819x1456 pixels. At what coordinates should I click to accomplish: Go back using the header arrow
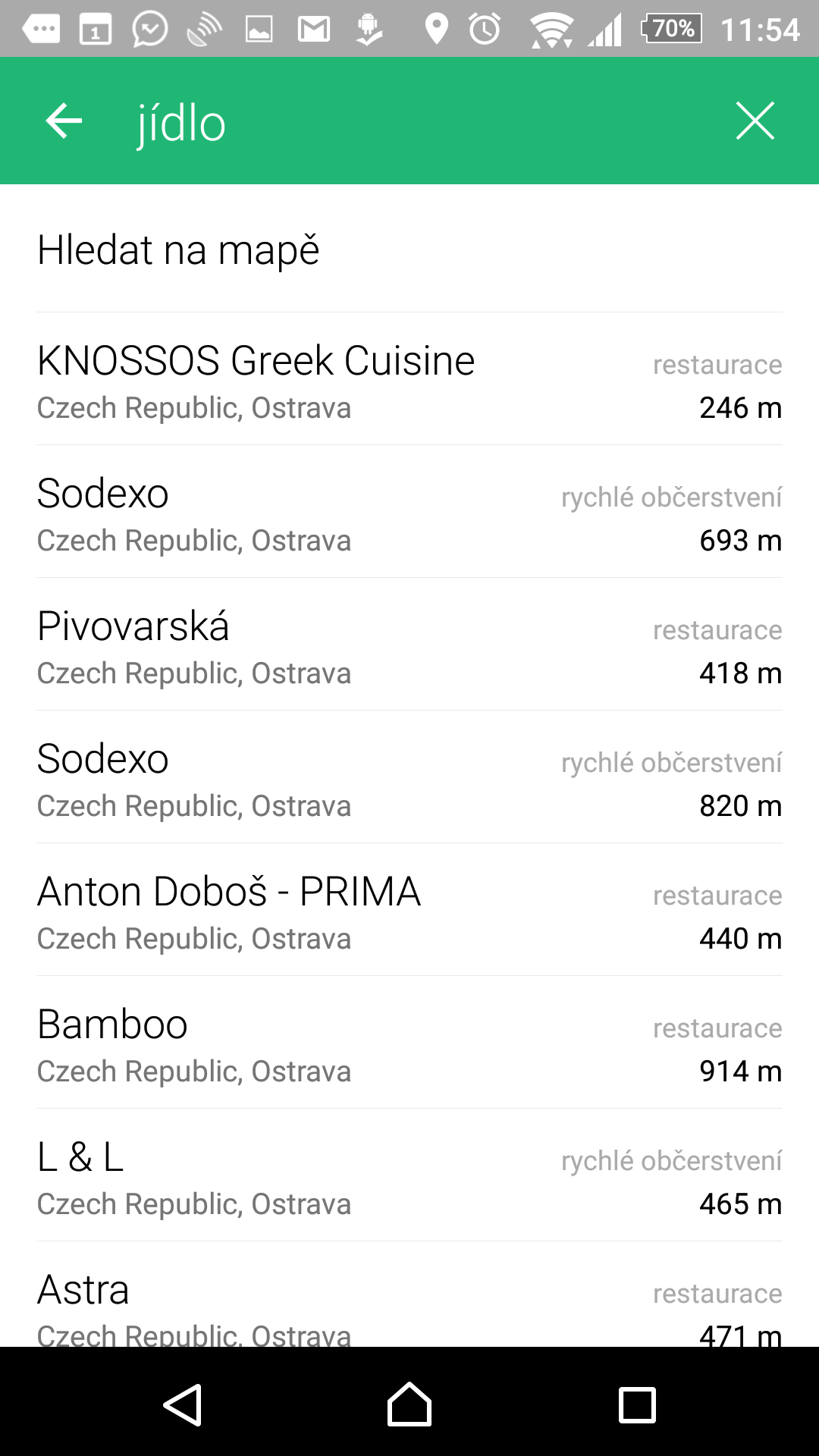(64, 121)
